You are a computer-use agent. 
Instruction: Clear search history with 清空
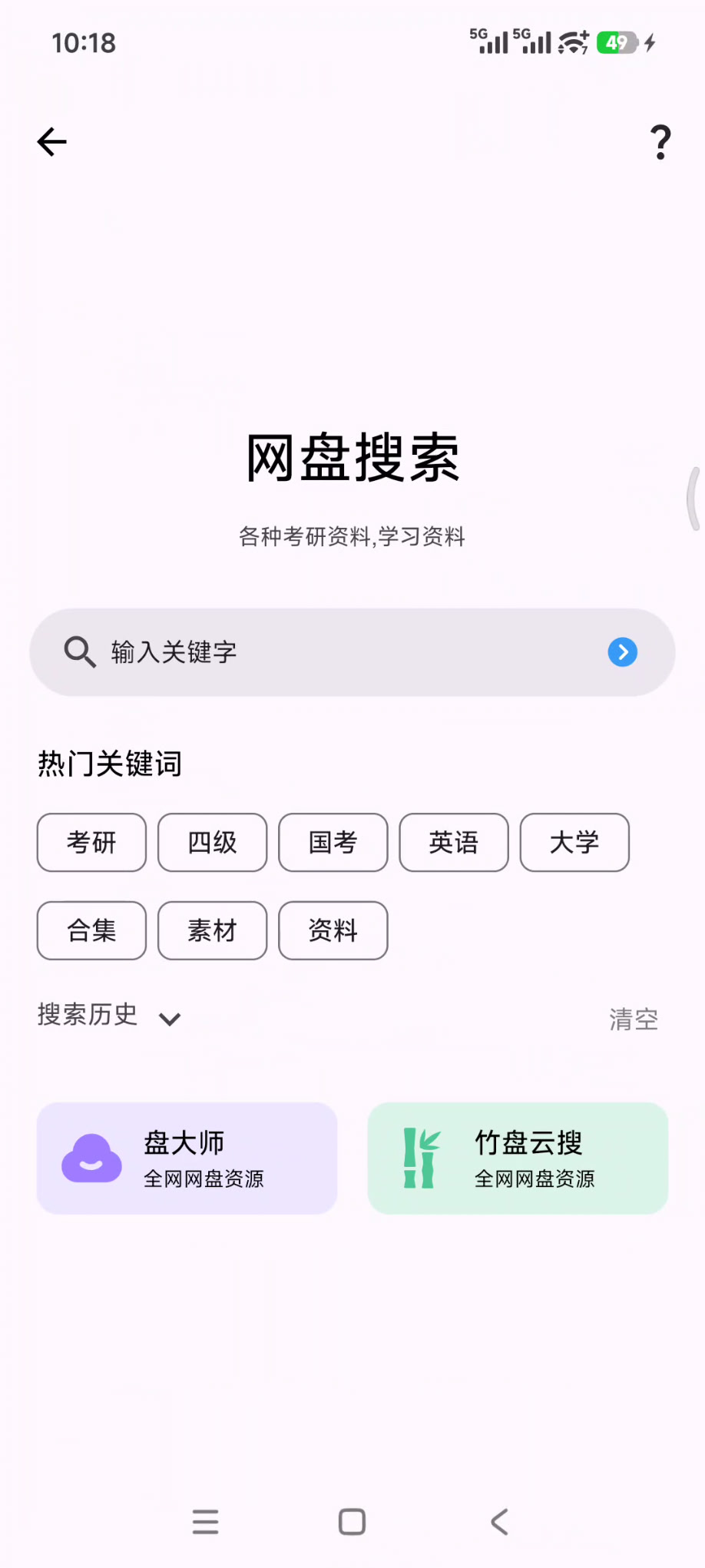(x=634, y=1019)
